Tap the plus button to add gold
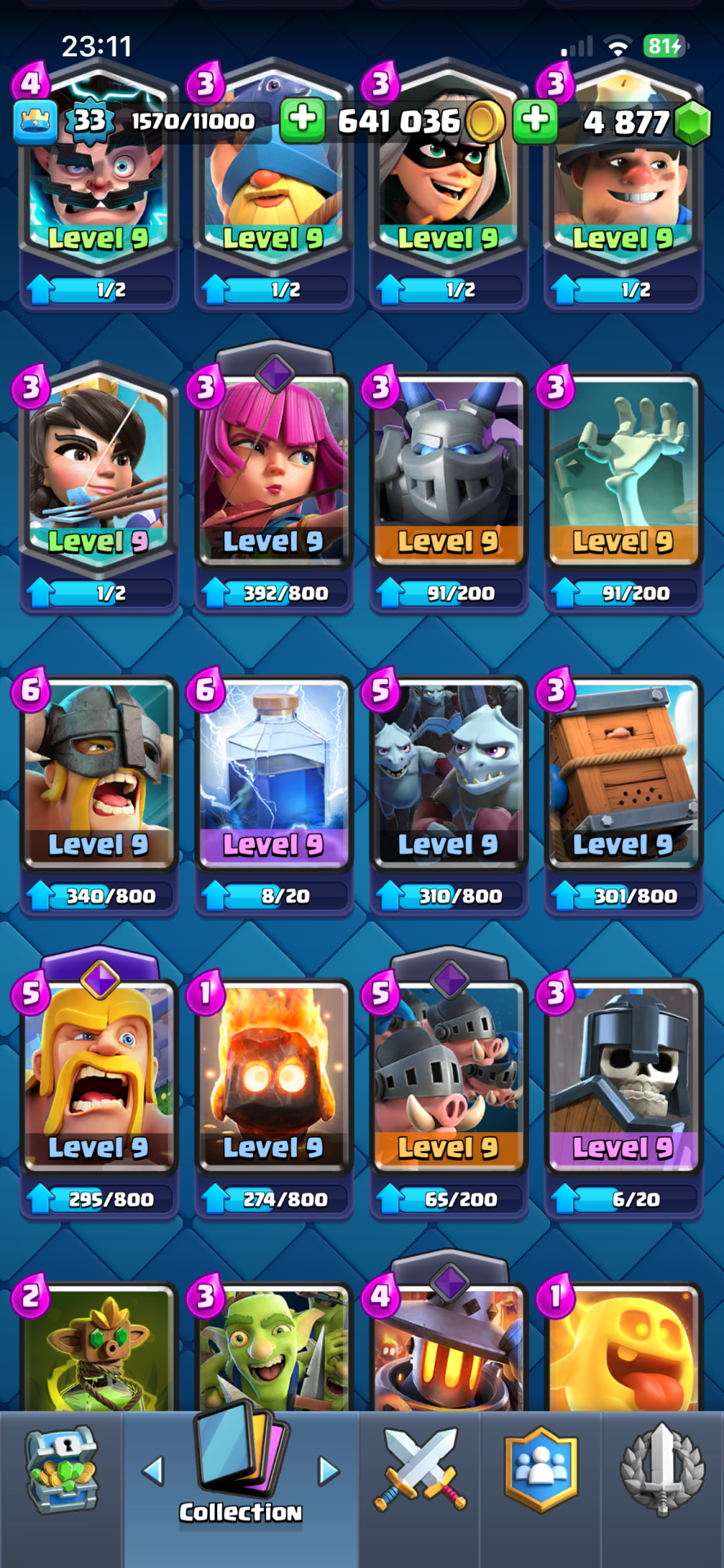Image resolution: width=724 pixels, height=1568 pixels. [303, 120]
